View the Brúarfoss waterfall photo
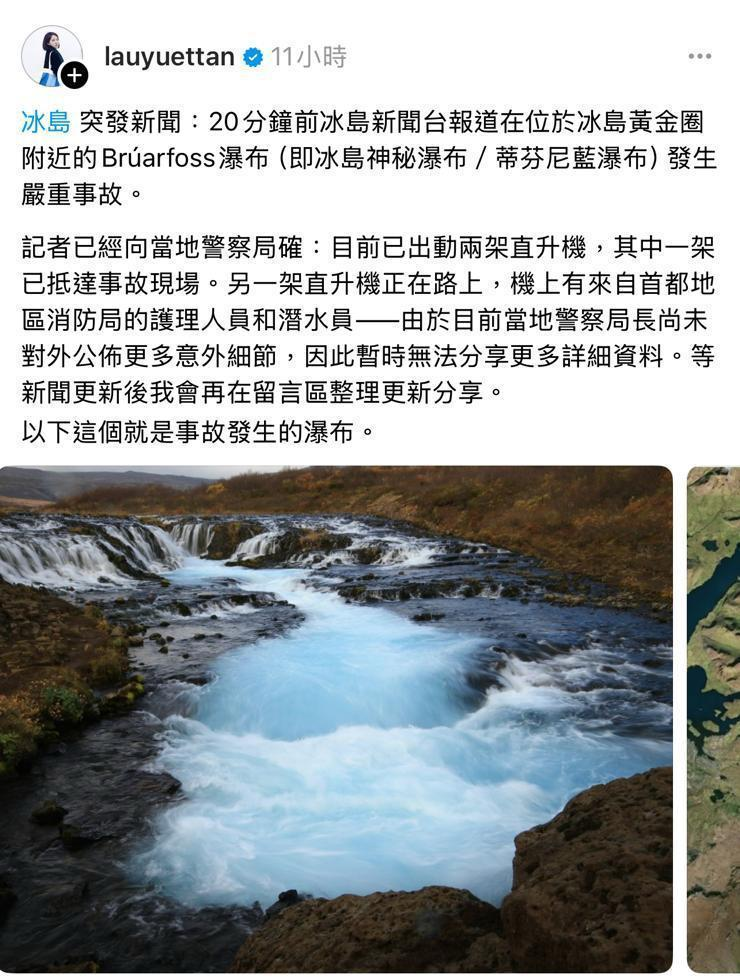740x979 pixels. point(336,718)
